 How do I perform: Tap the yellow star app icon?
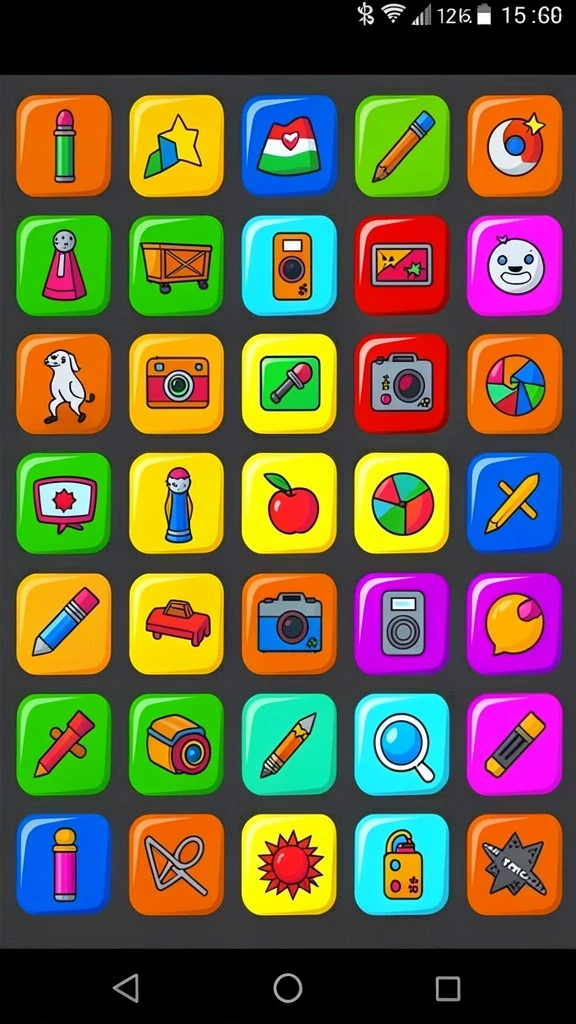click(x=176, y=146)
